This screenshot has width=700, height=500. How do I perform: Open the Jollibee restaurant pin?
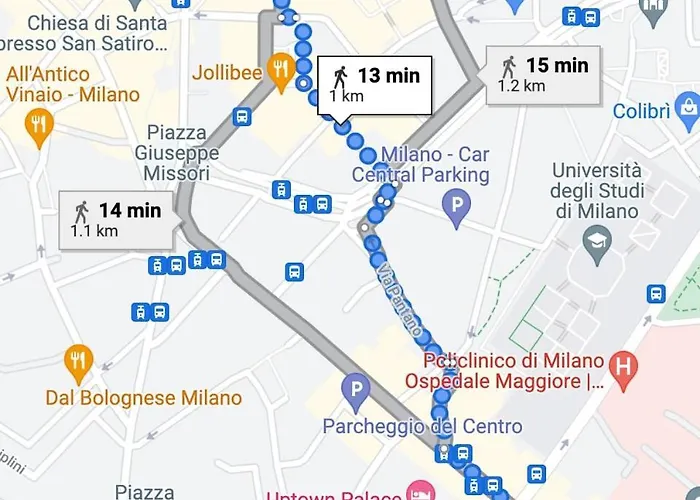coord(279,71)
